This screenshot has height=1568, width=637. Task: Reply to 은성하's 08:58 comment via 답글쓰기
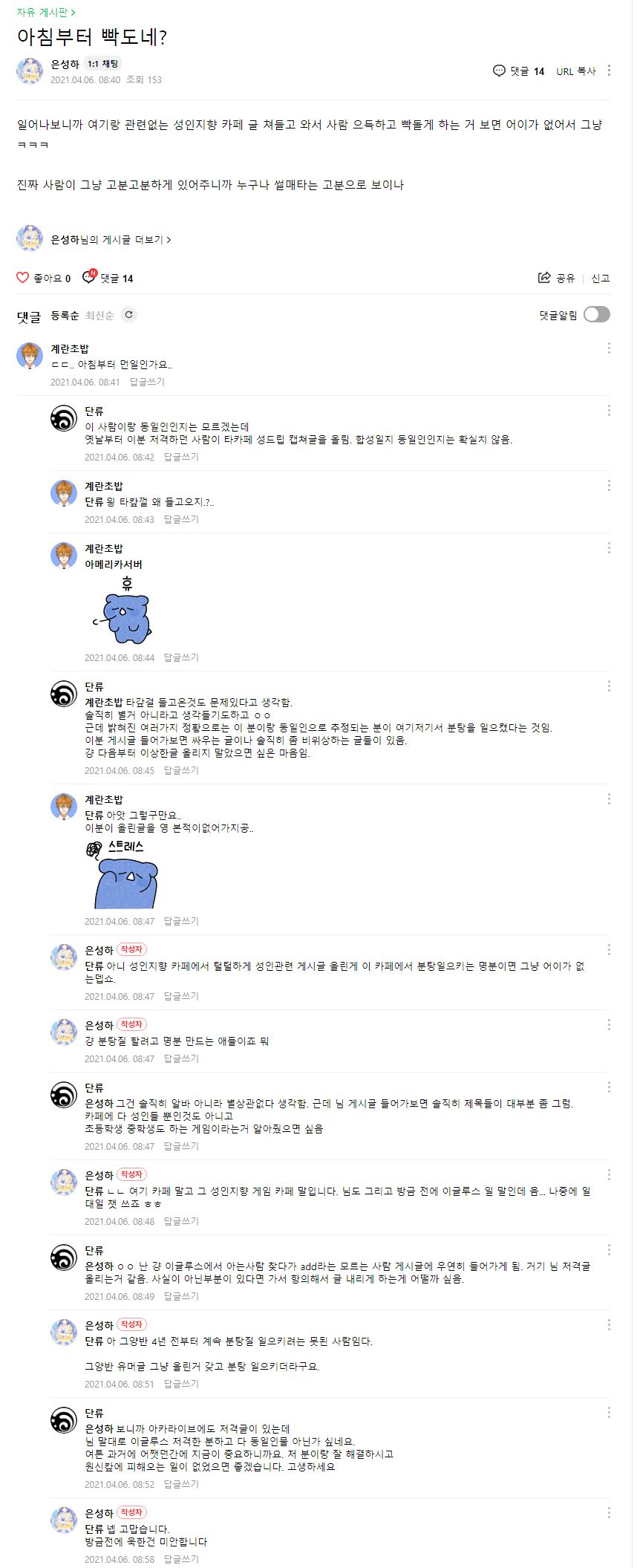(181, 1559)
